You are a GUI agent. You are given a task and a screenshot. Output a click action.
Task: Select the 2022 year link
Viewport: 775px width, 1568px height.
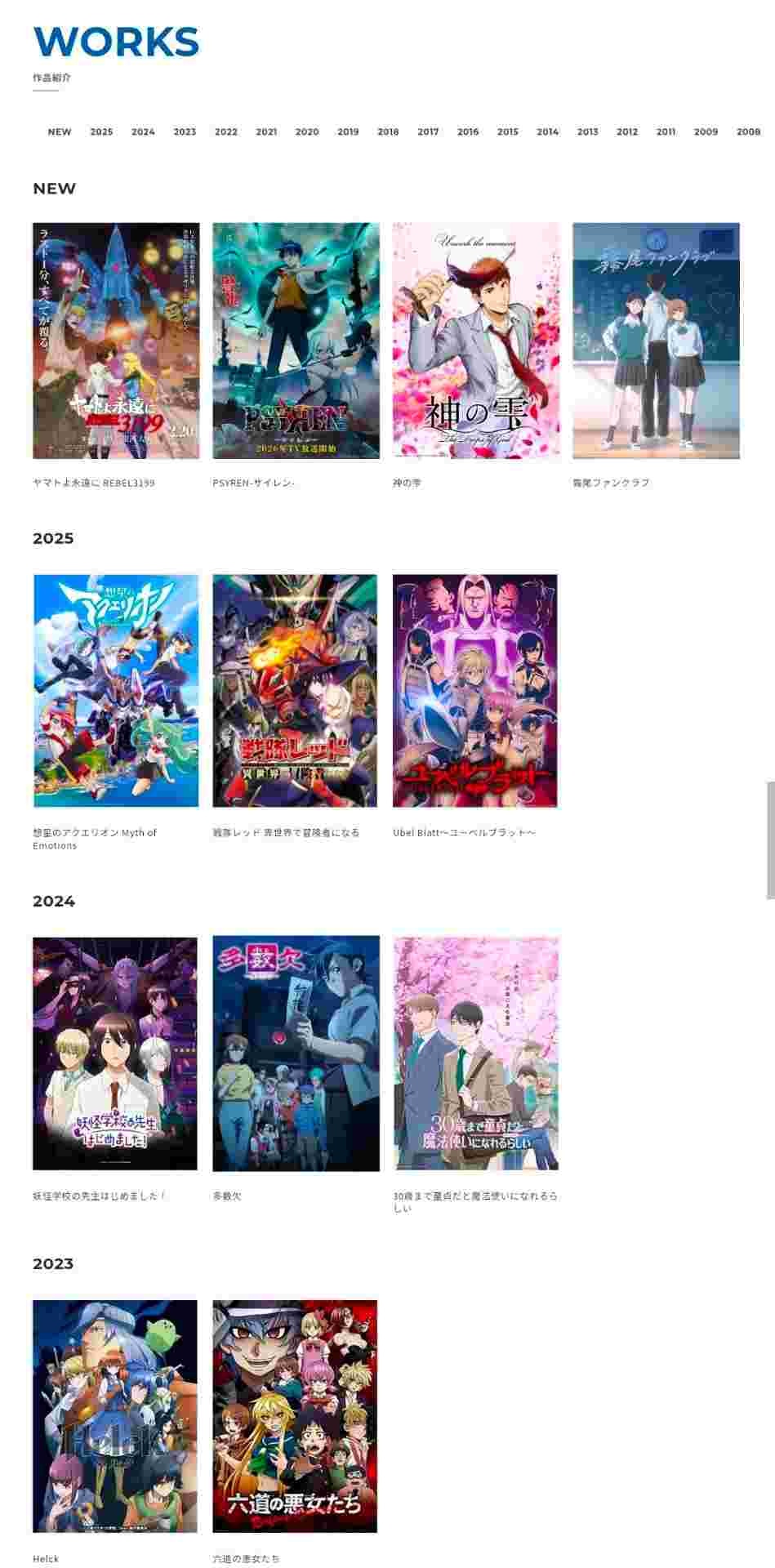(225, 131)
